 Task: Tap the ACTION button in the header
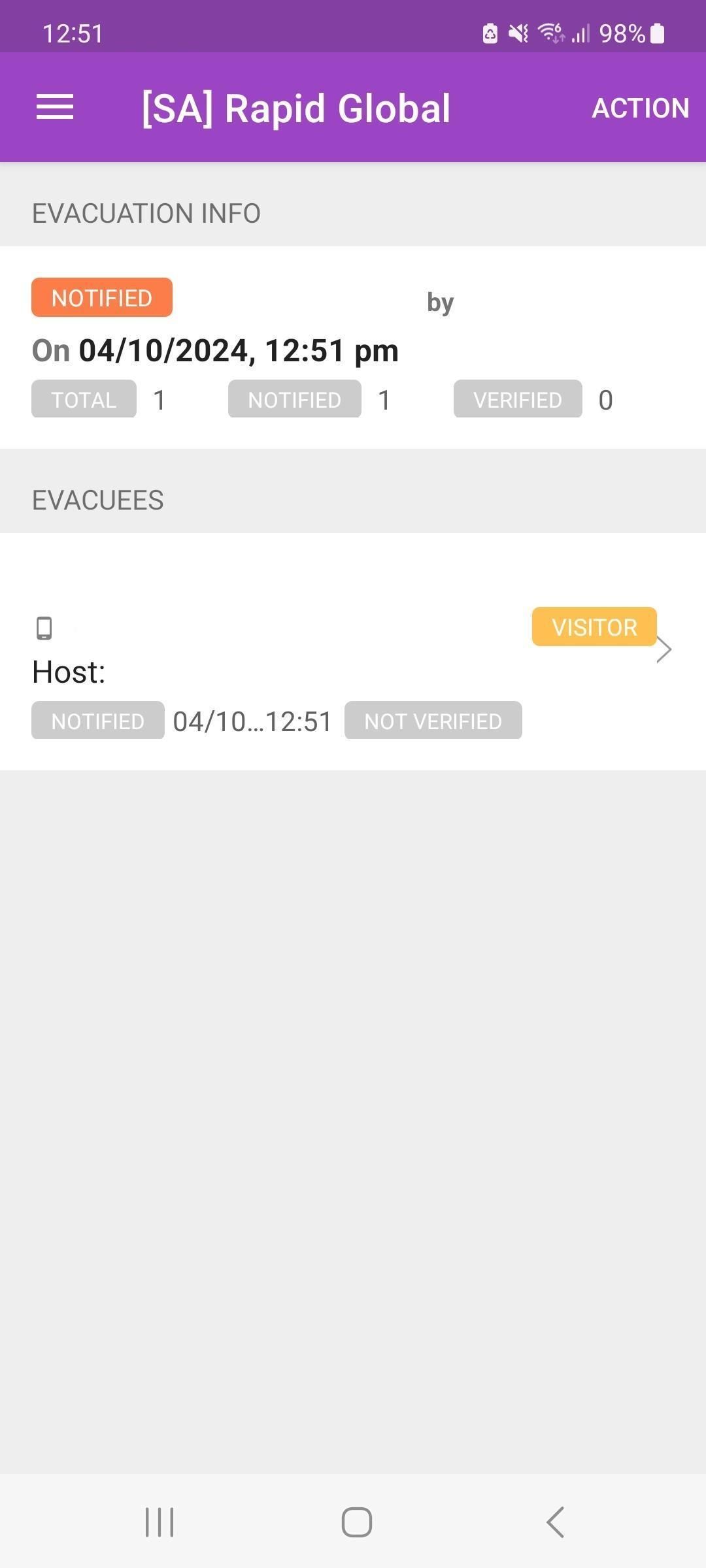640,108
